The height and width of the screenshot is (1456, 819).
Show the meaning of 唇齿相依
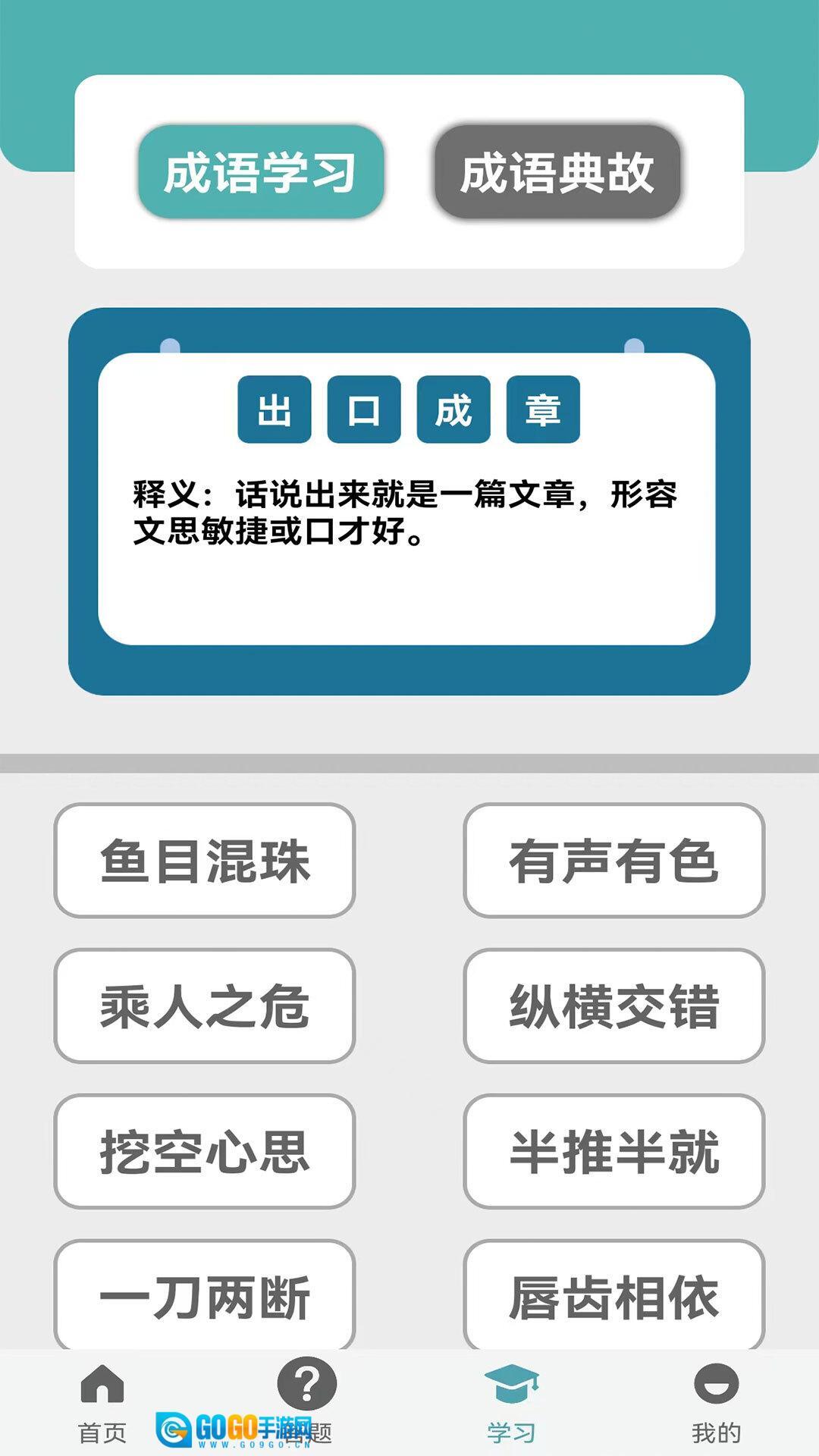613,1295
